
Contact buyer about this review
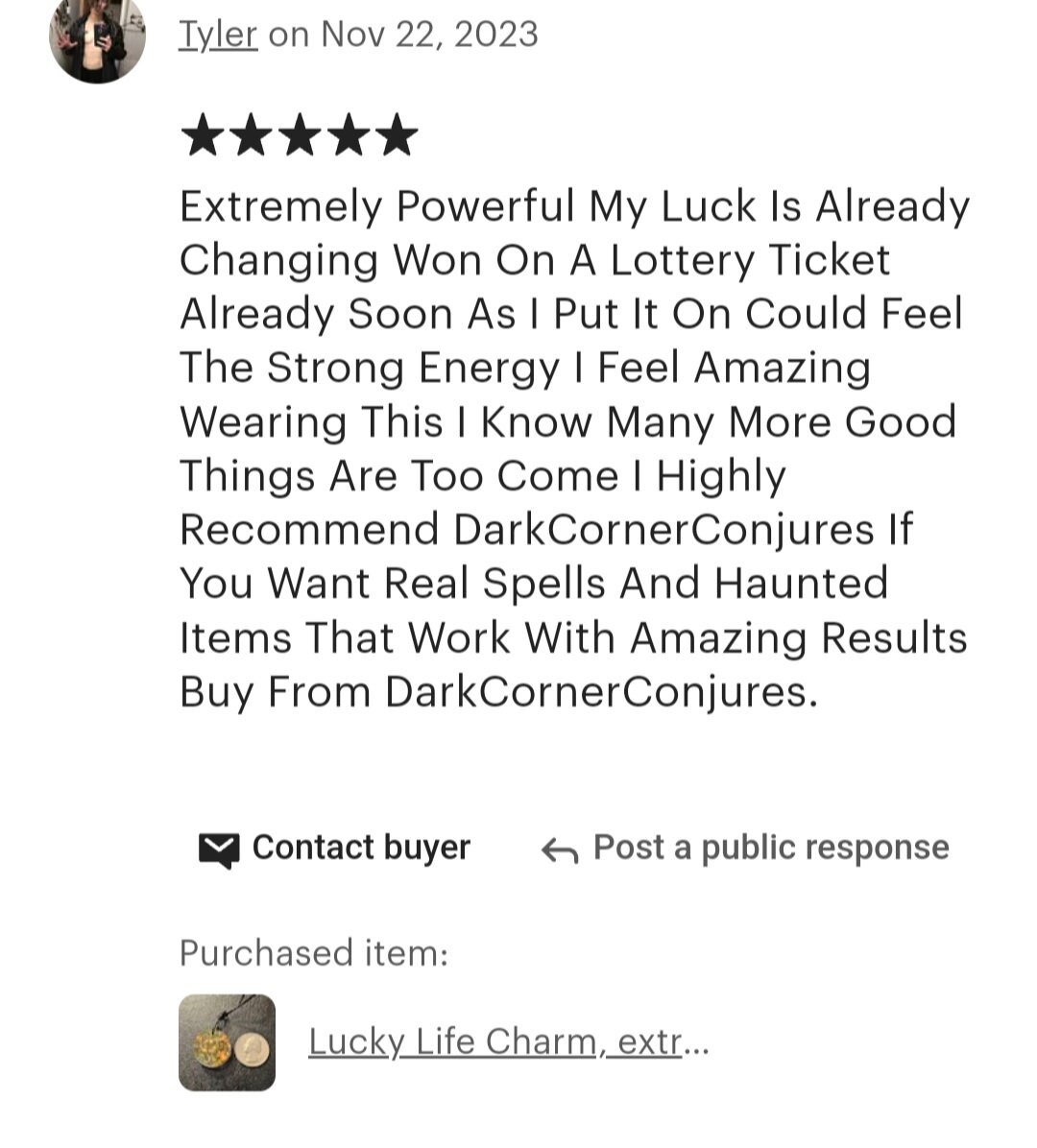(x=334, y=849)
